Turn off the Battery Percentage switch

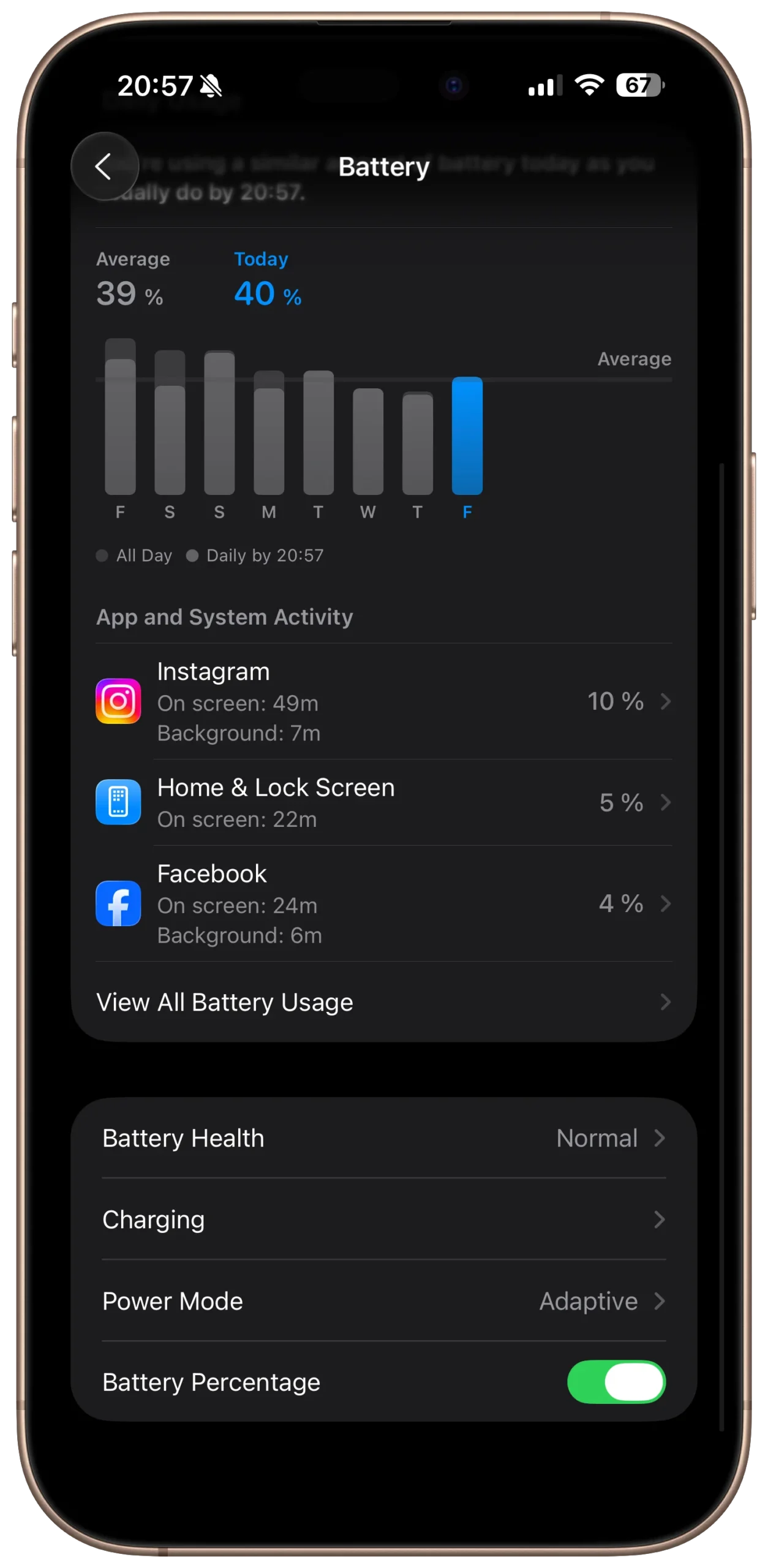[x=616, y=1382]
